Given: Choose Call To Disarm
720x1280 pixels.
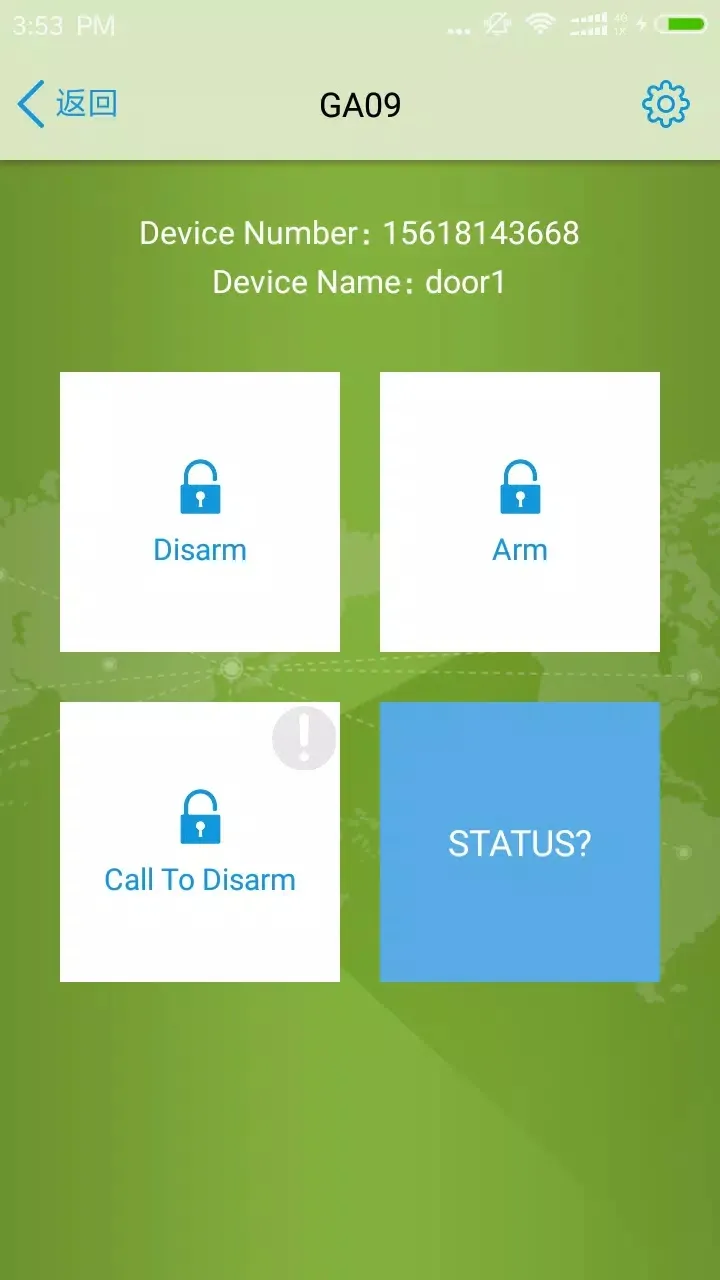Looking at the screenshot, I should click(200, 842).
